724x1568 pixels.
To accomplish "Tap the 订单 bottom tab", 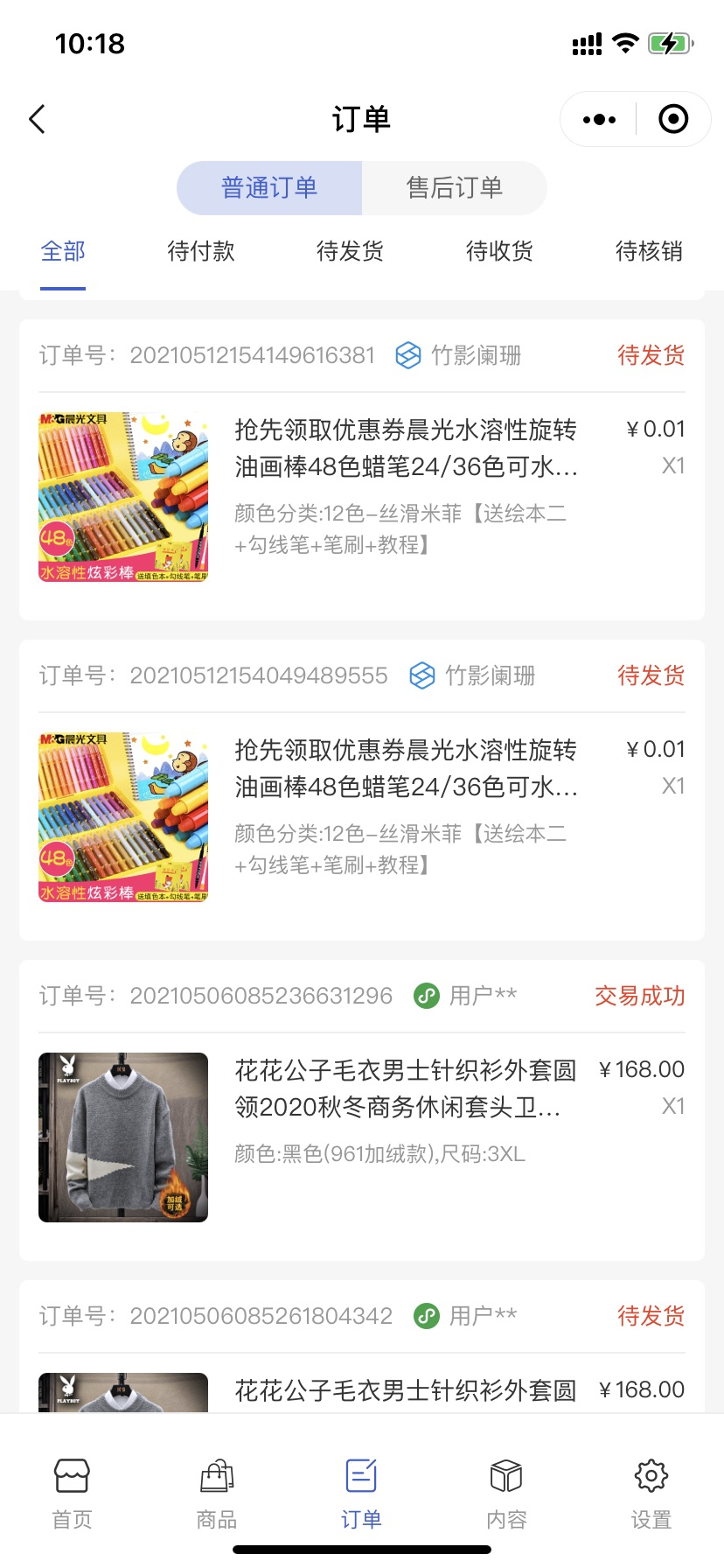I will click(x=361, y=1493).
